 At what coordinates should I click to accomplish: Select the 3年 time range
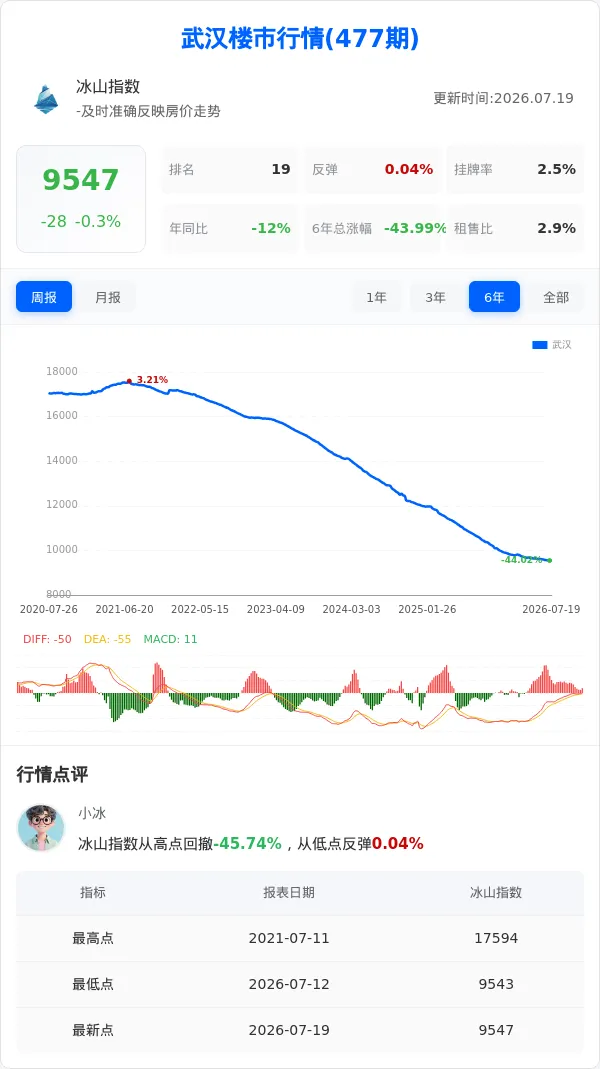click(435, 297)
